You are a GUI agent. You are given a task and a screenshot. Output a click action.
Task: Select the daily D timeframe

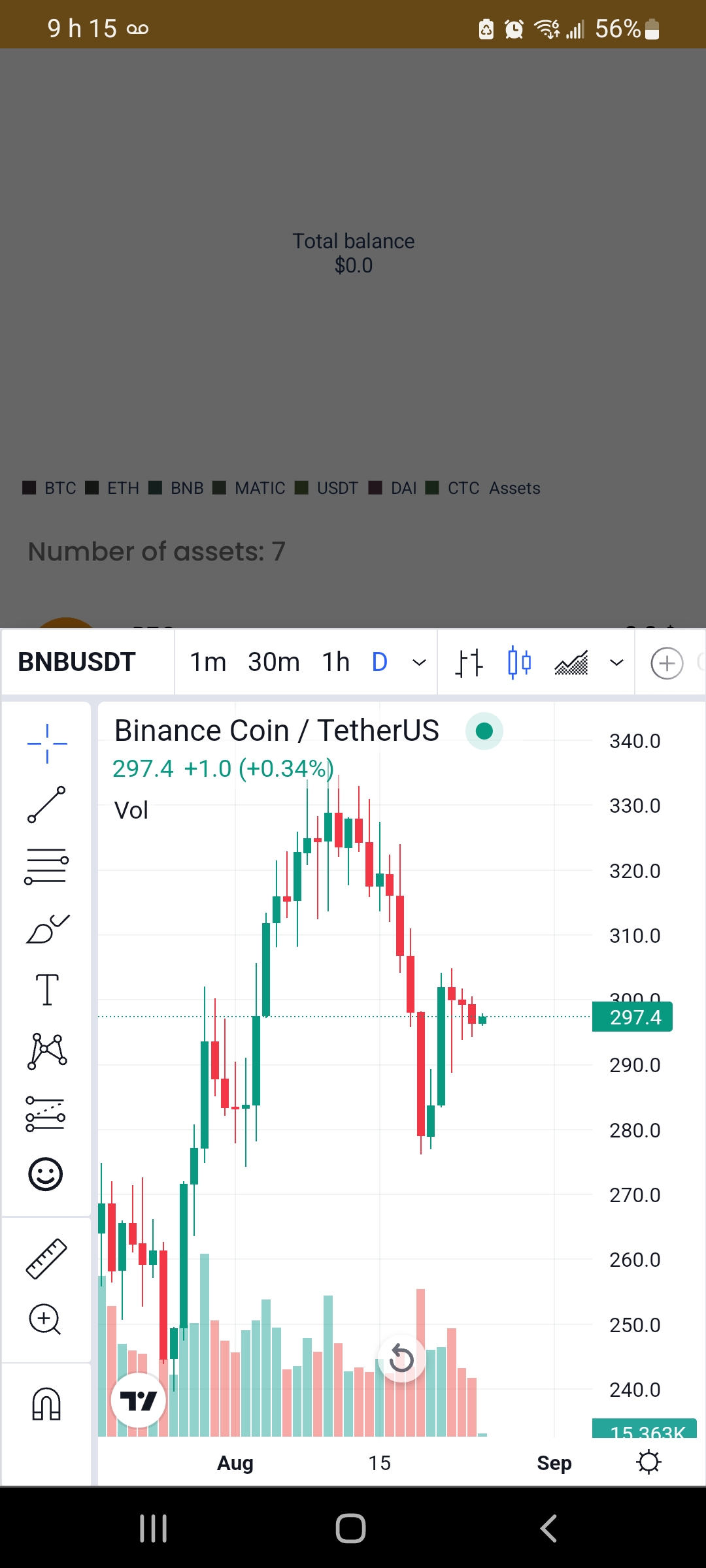[x=380, y=662]
